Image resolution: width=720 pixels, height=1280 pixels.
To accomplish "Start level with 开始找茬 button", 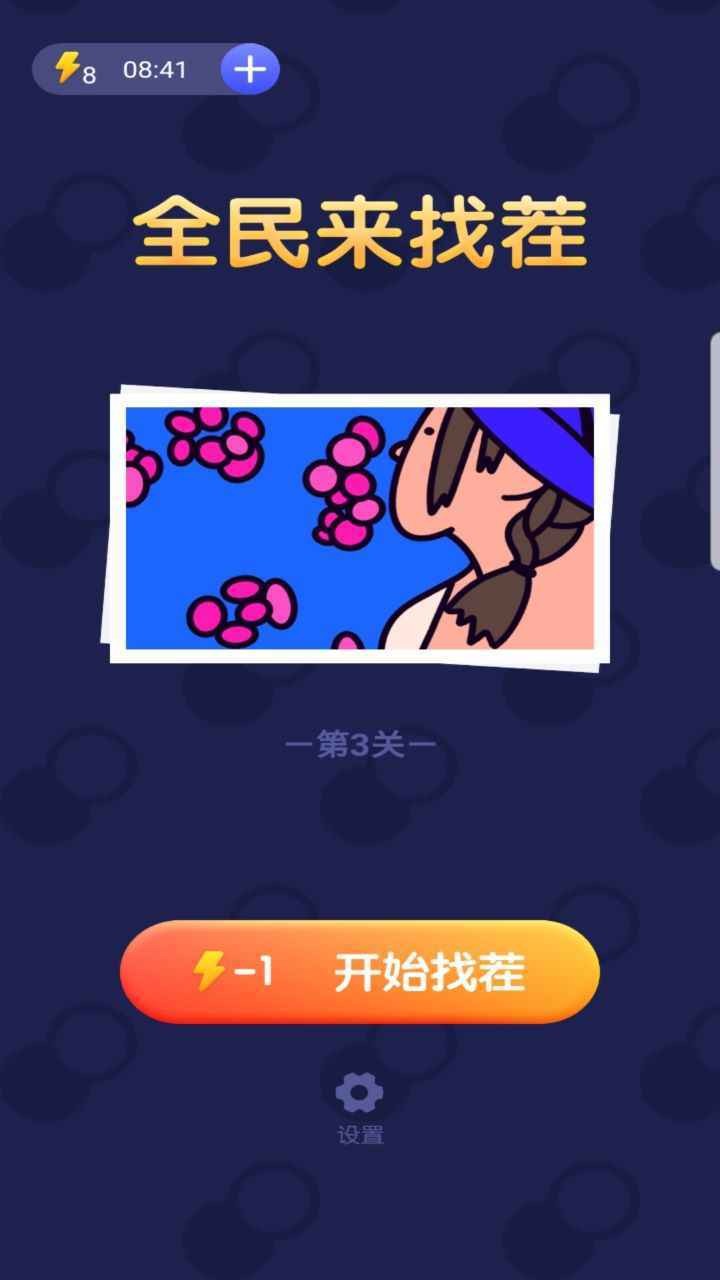I will (x=360, y=971).
